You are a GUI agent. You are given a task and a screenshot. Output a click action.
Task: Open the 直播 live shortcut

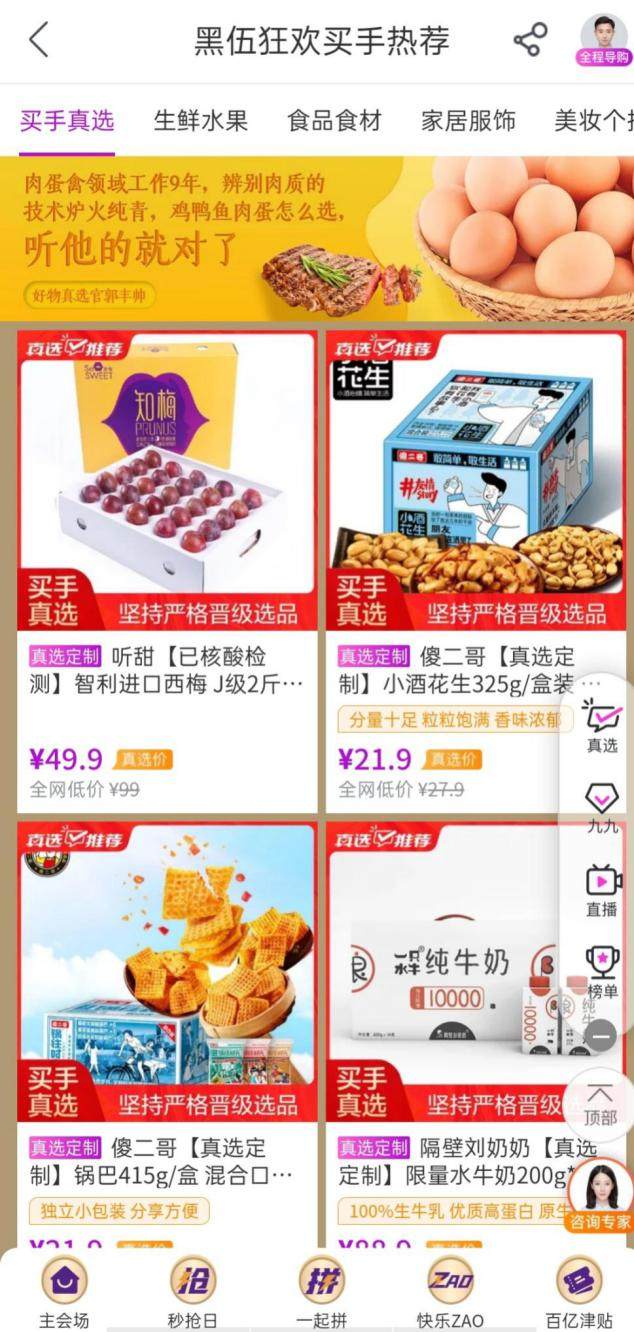pyautogui.click(x=602, y=890)
